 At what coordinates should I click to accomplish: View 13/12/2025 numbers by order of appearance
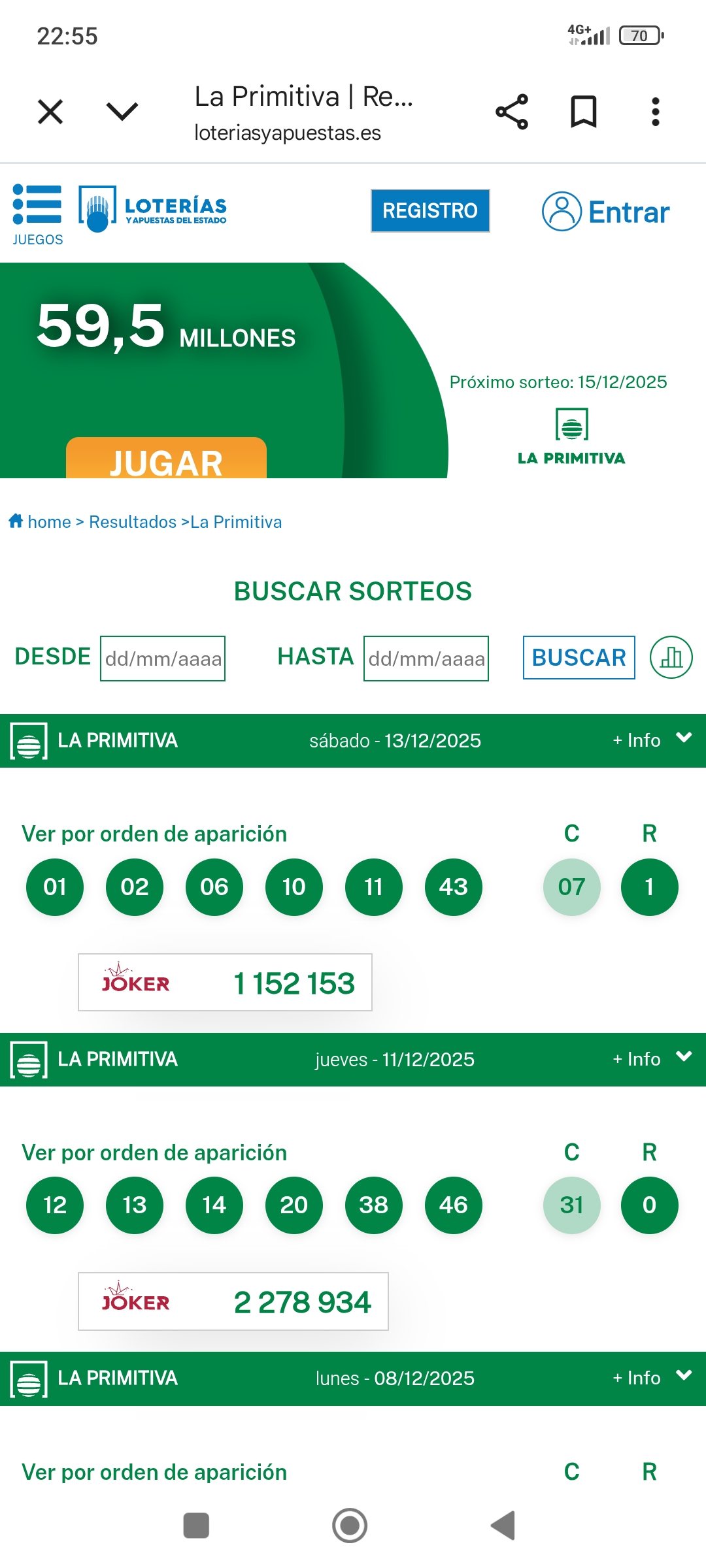154,834
